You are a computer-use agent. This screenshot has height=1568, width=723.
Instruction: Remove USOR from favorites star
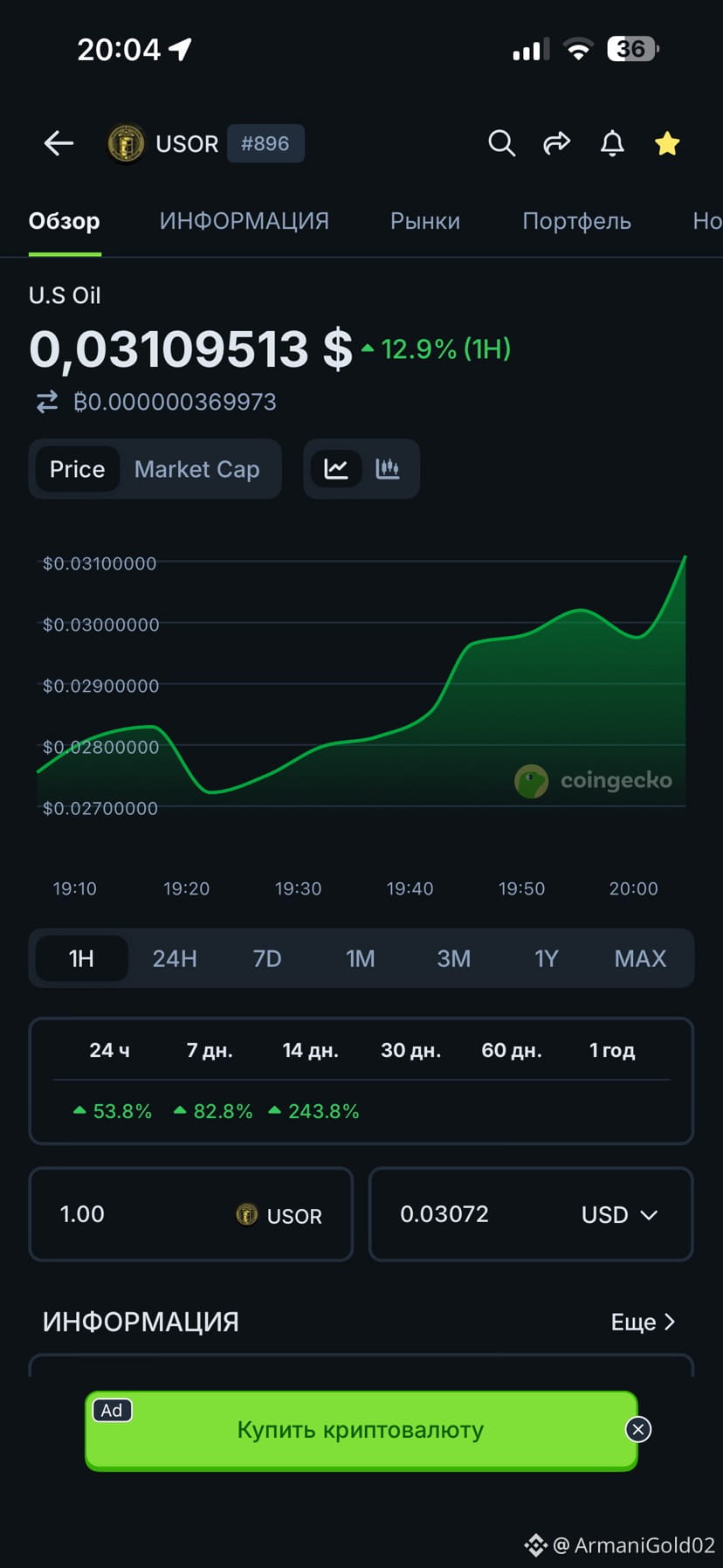667,143
